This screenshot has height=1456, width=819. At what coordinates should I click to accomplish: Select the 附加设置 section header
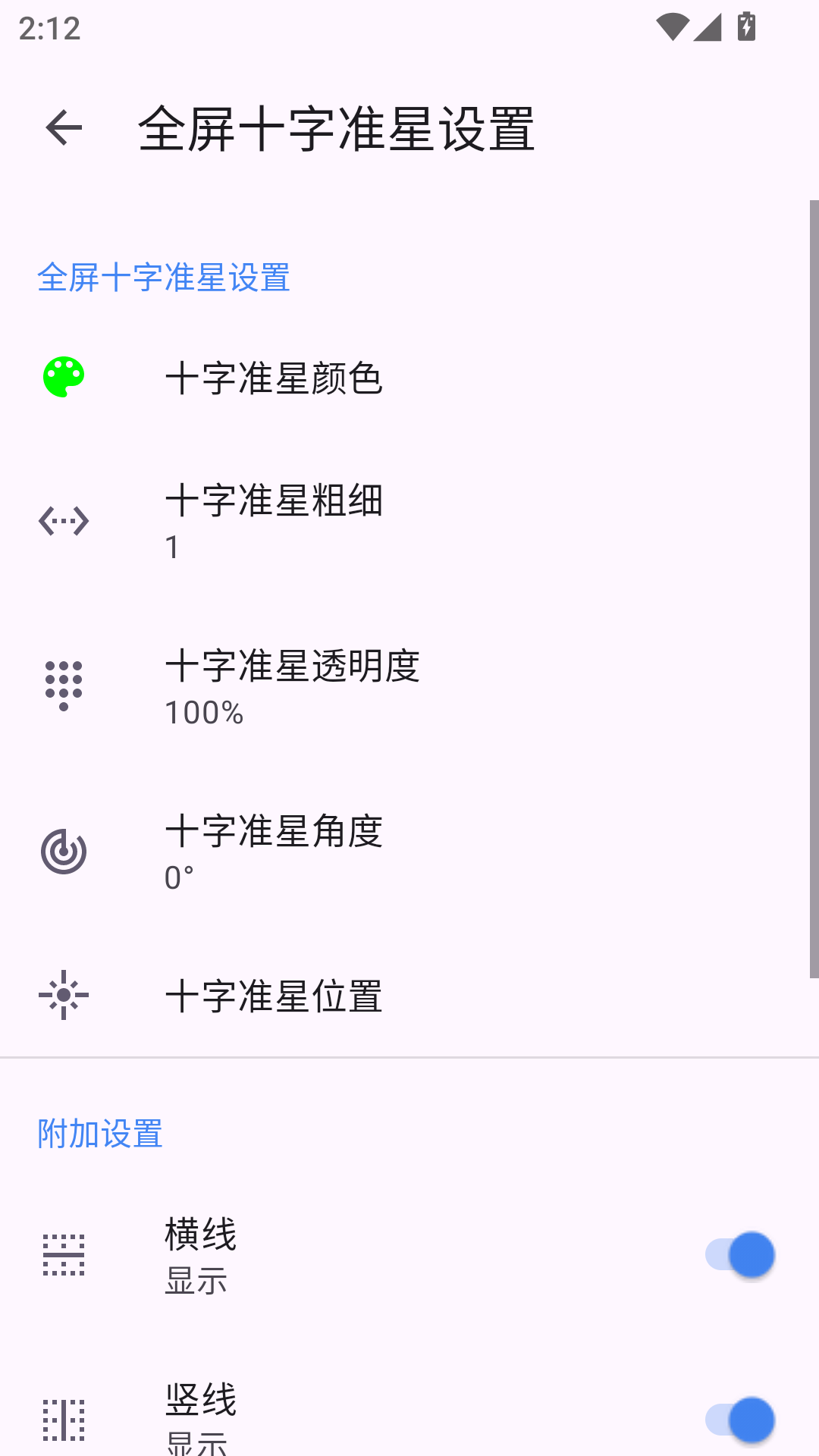click(x=99, y=1134)
